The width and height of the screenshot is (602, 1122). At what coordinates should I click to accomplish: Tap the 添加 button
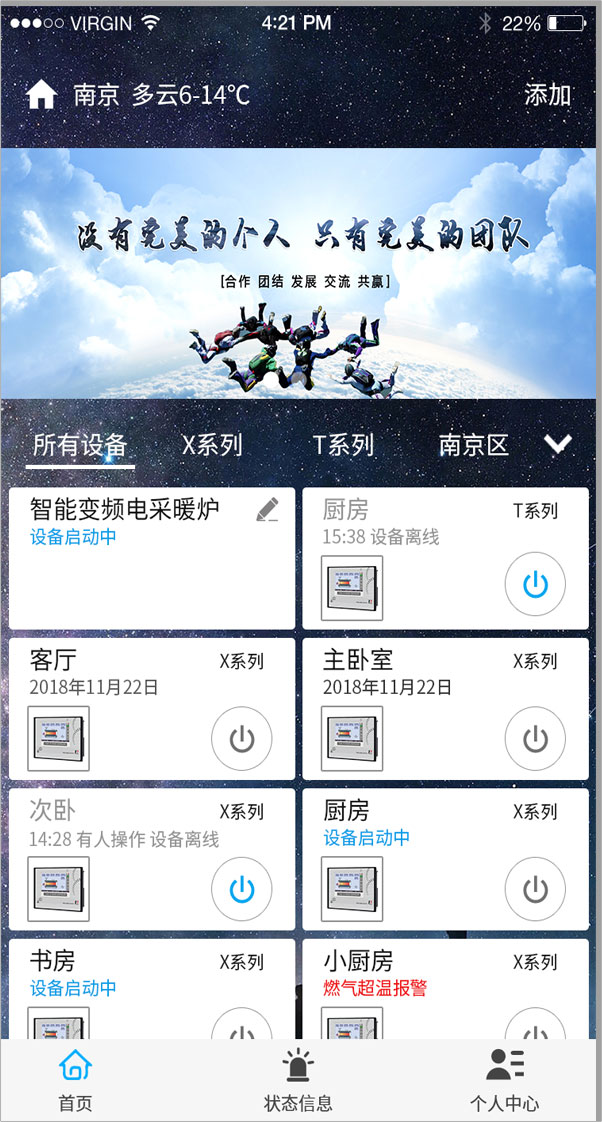click(547, 95)
